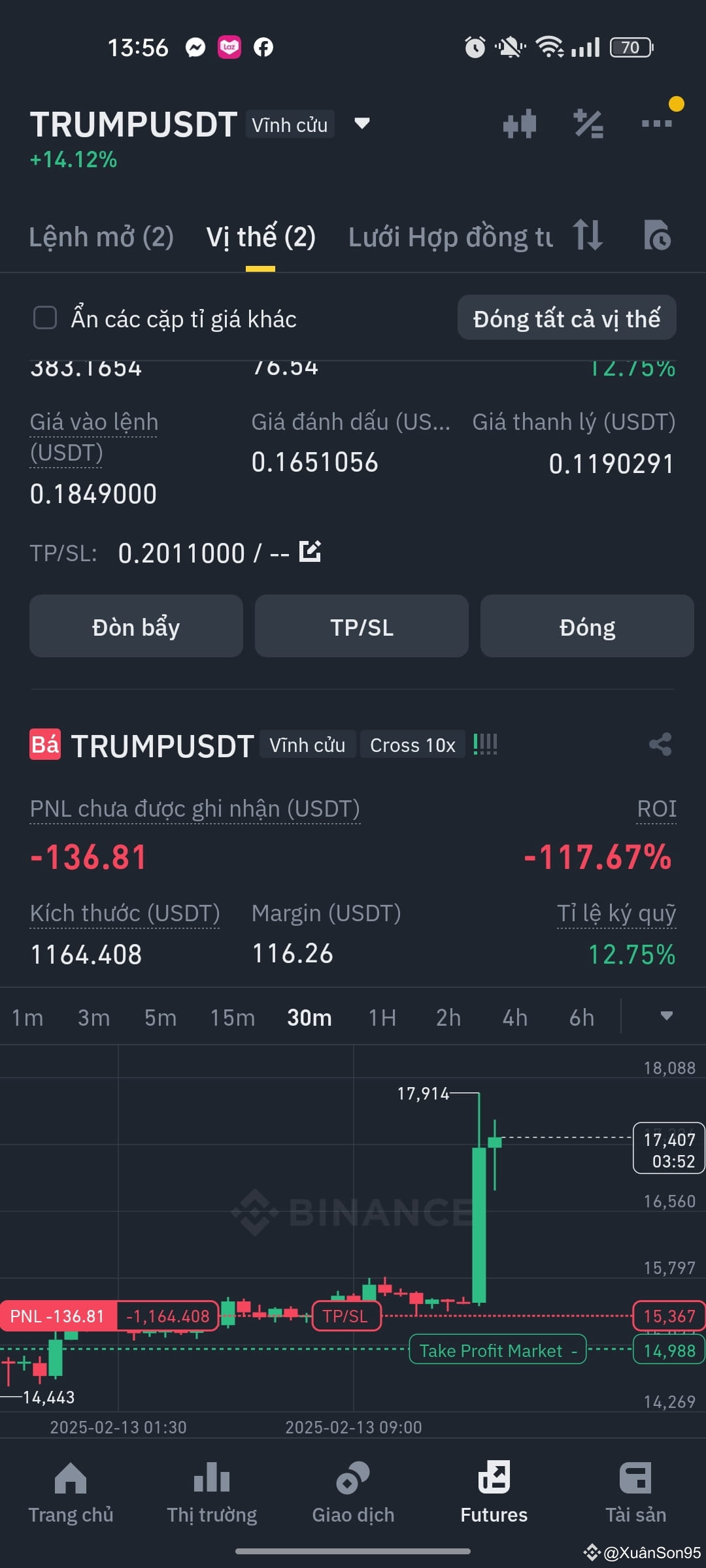Switch to the 'Lệnh mở (2)' tab

pyautogui.click(x=101, y=237)
